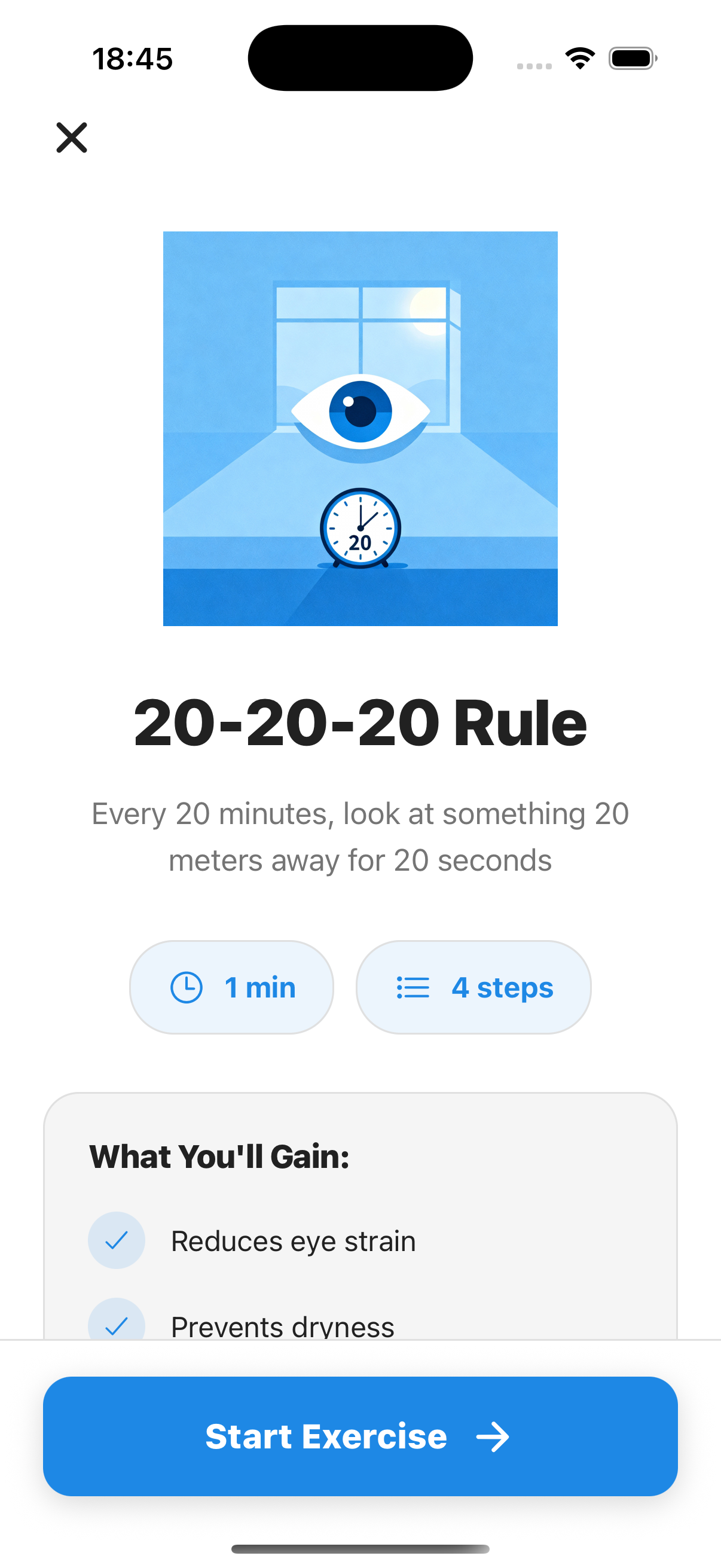Open the 1 min duration badge
This screenshot has height=1568, width=721.
[x=231, y=987]
